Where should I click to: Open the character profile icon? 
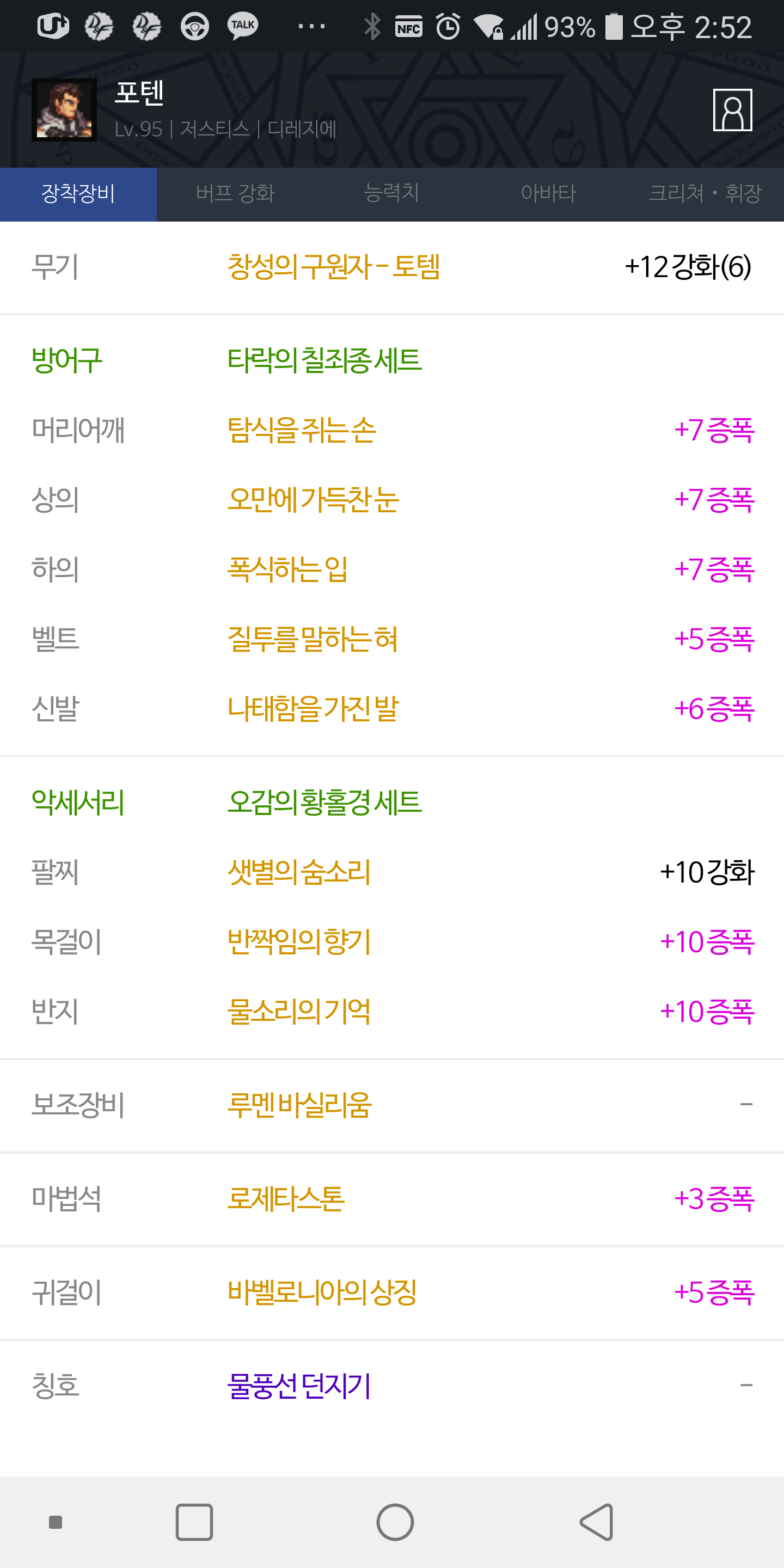[732, 110]
